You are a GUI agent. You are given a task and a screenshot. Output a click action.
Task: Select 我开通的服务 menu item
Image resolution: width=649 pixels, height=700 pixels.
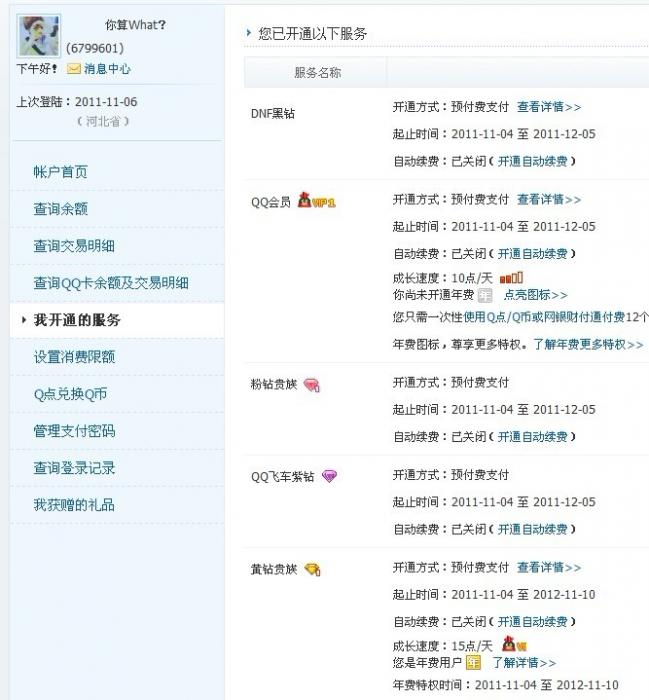(x=77, y=320)
